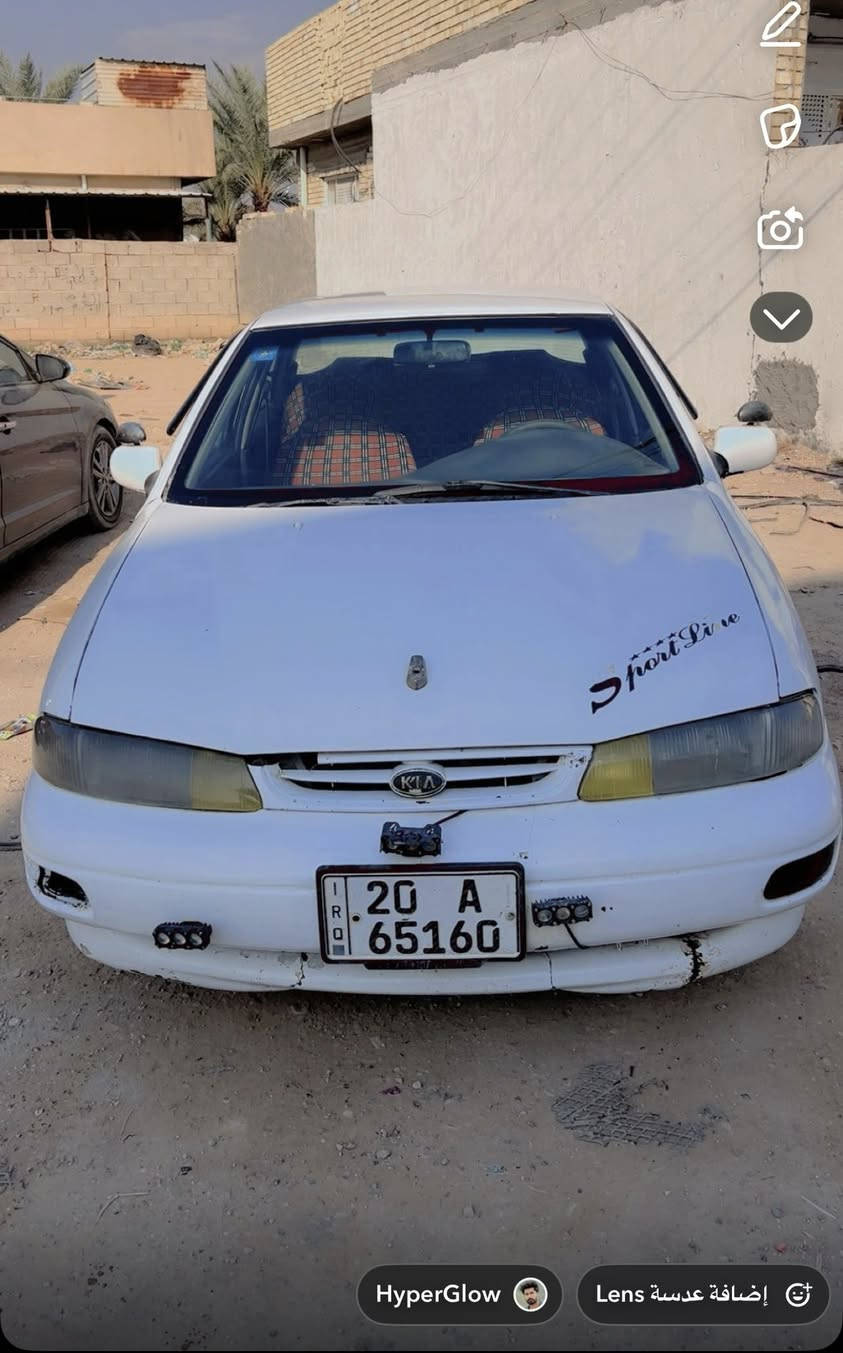Tap the camera rotate icon
The height and width of the screenshot is (1353, 843).
click(781, 229)
